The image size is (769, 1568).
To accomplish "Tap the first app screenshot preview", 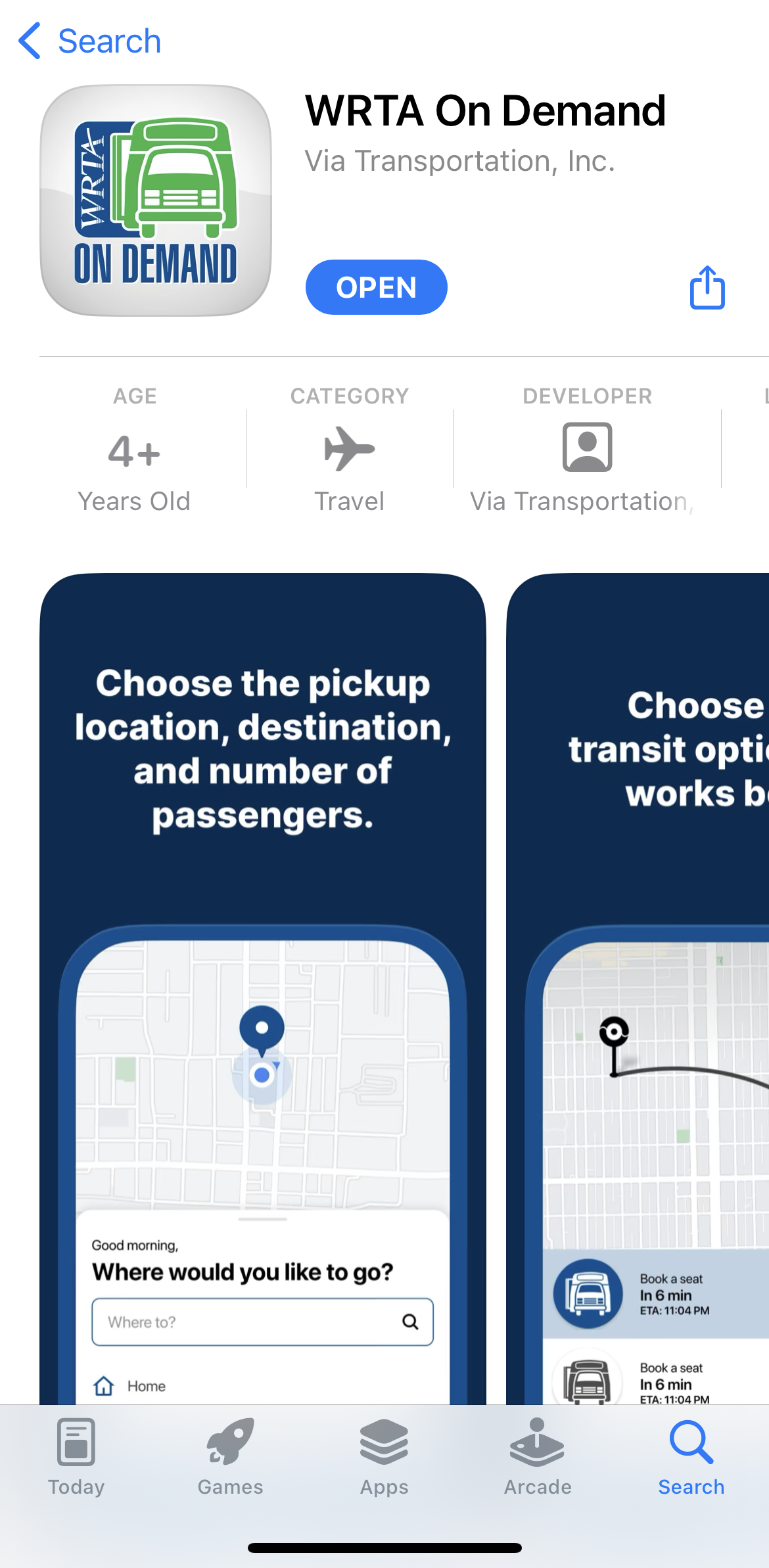I will pos(262,986).
